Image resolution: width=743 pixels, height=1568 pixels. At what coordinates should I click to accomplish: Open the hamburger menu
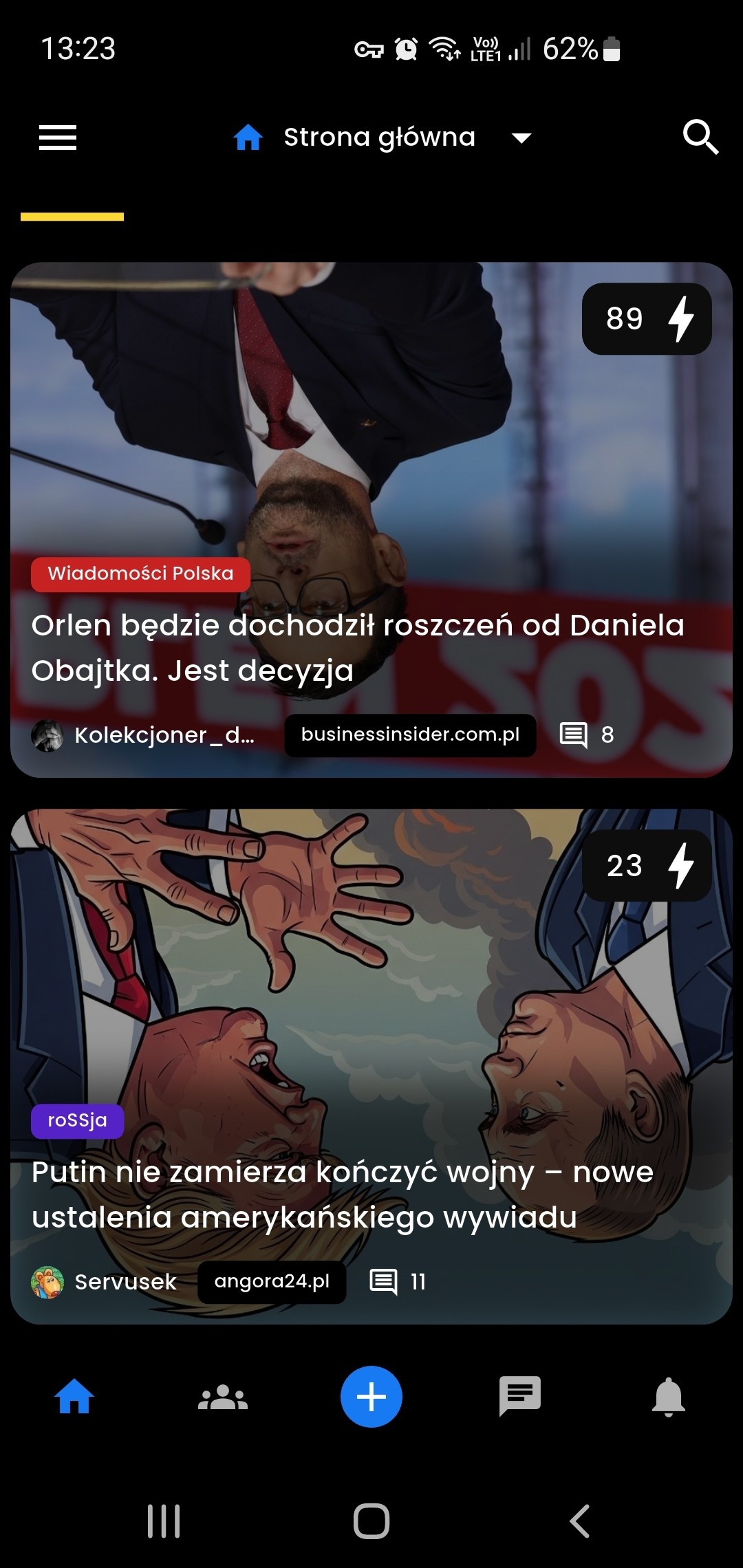58,138
